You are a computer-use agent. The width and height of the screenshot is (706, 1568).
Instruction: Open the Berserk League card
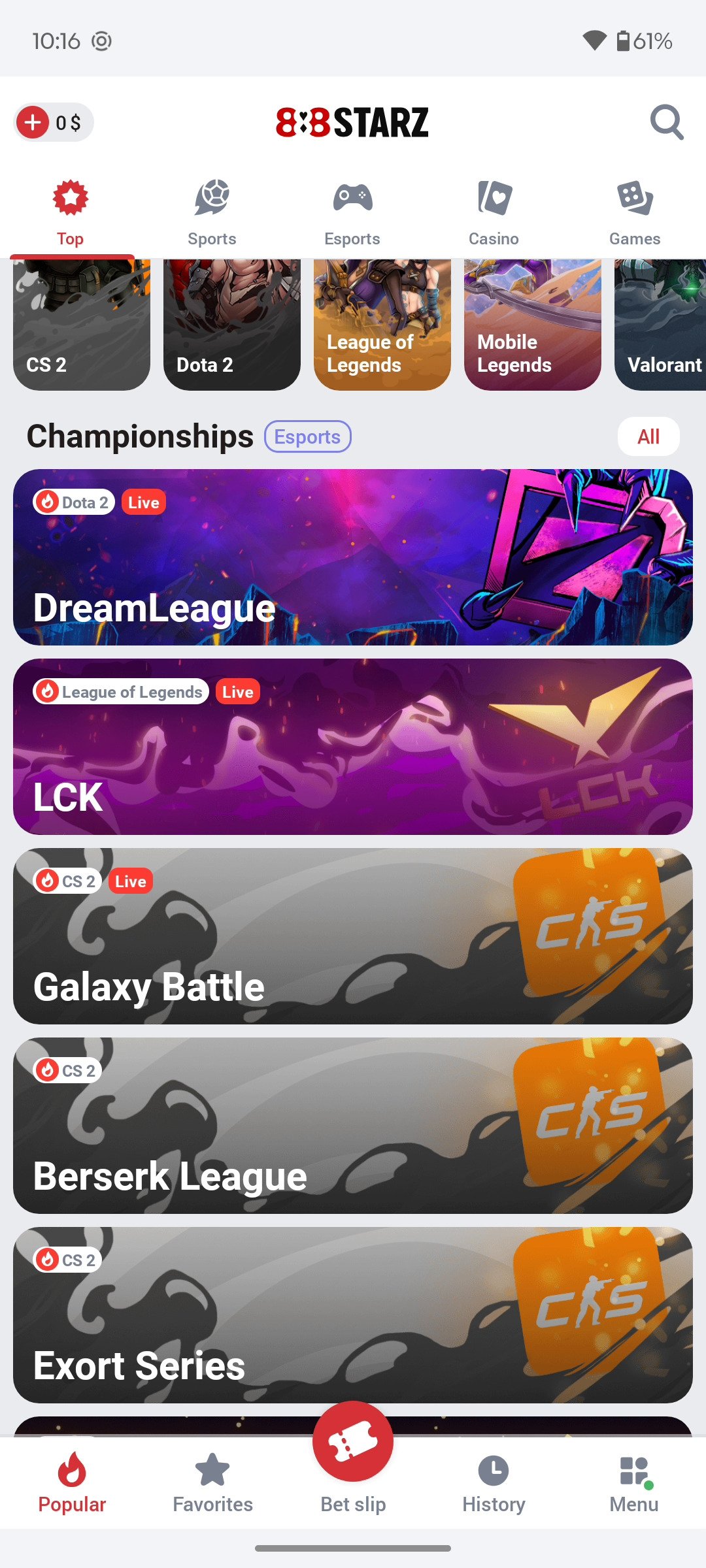click(353, 1126)
